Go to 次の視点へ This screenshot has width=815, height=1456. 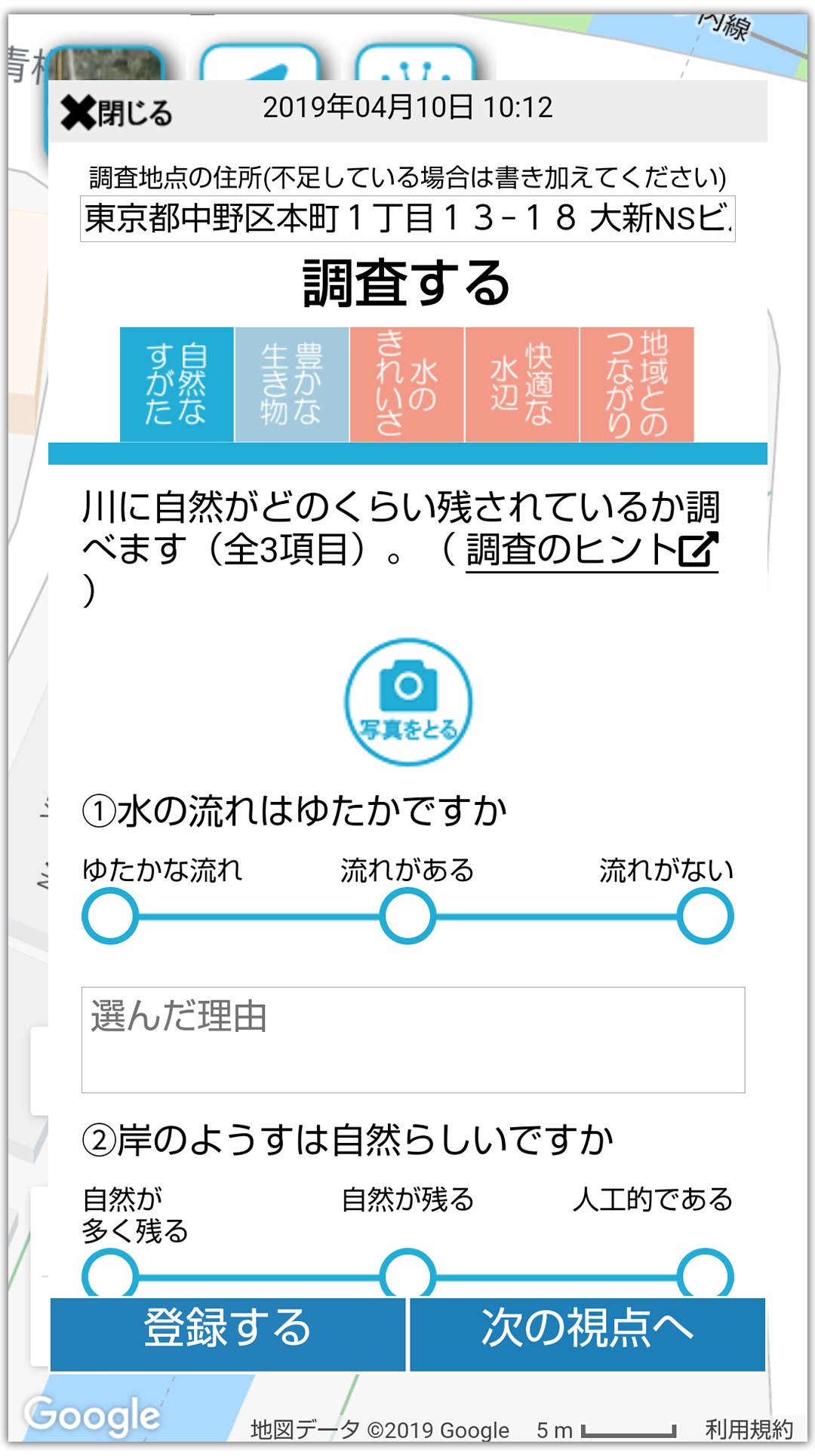[588, 1334]
